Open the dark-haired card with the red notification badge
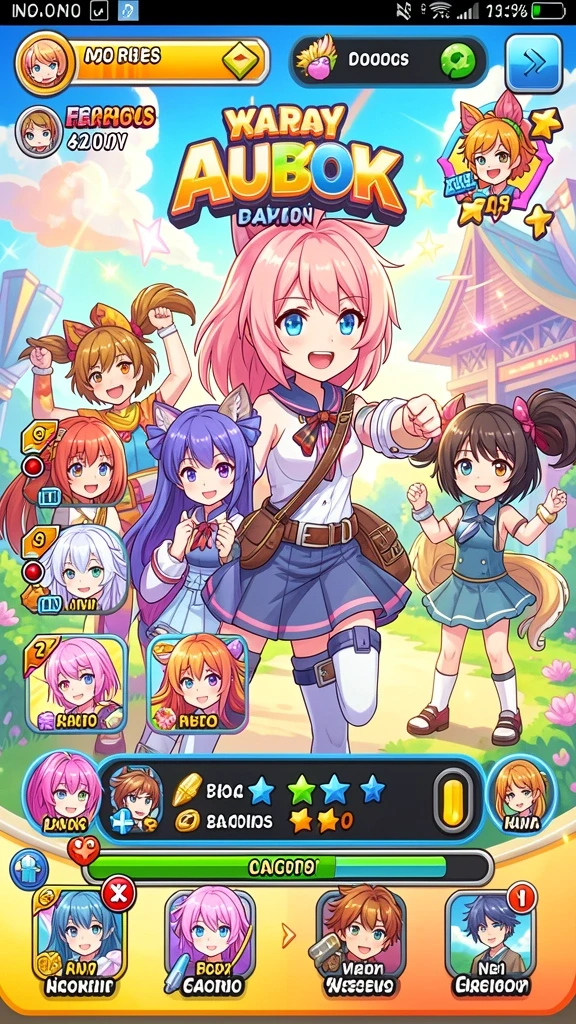Screen dimensions: 576x1024 point(490,940)
